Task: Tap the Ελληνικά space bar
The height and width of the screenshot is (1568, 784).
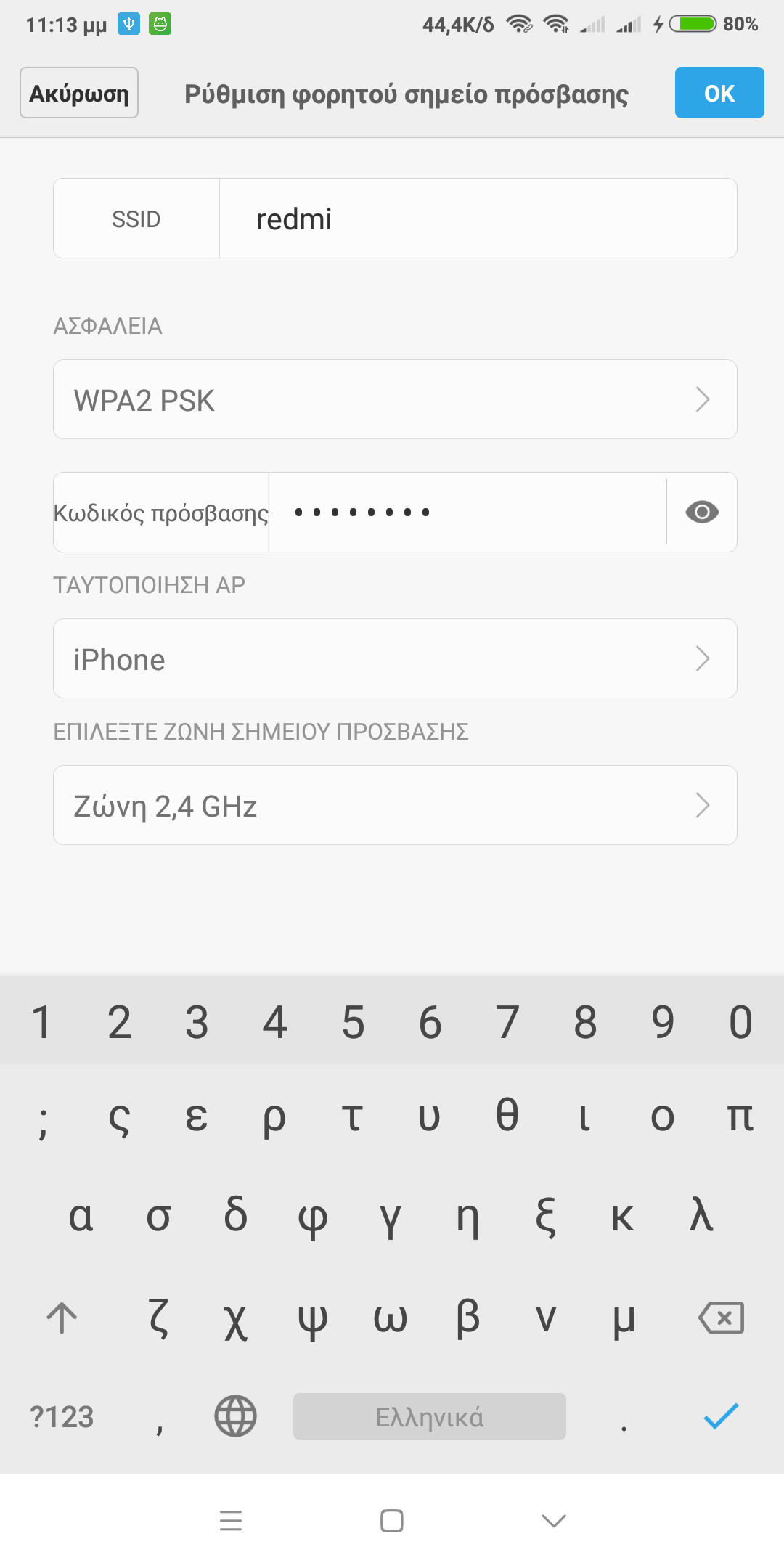Action: pos(429,1416)
